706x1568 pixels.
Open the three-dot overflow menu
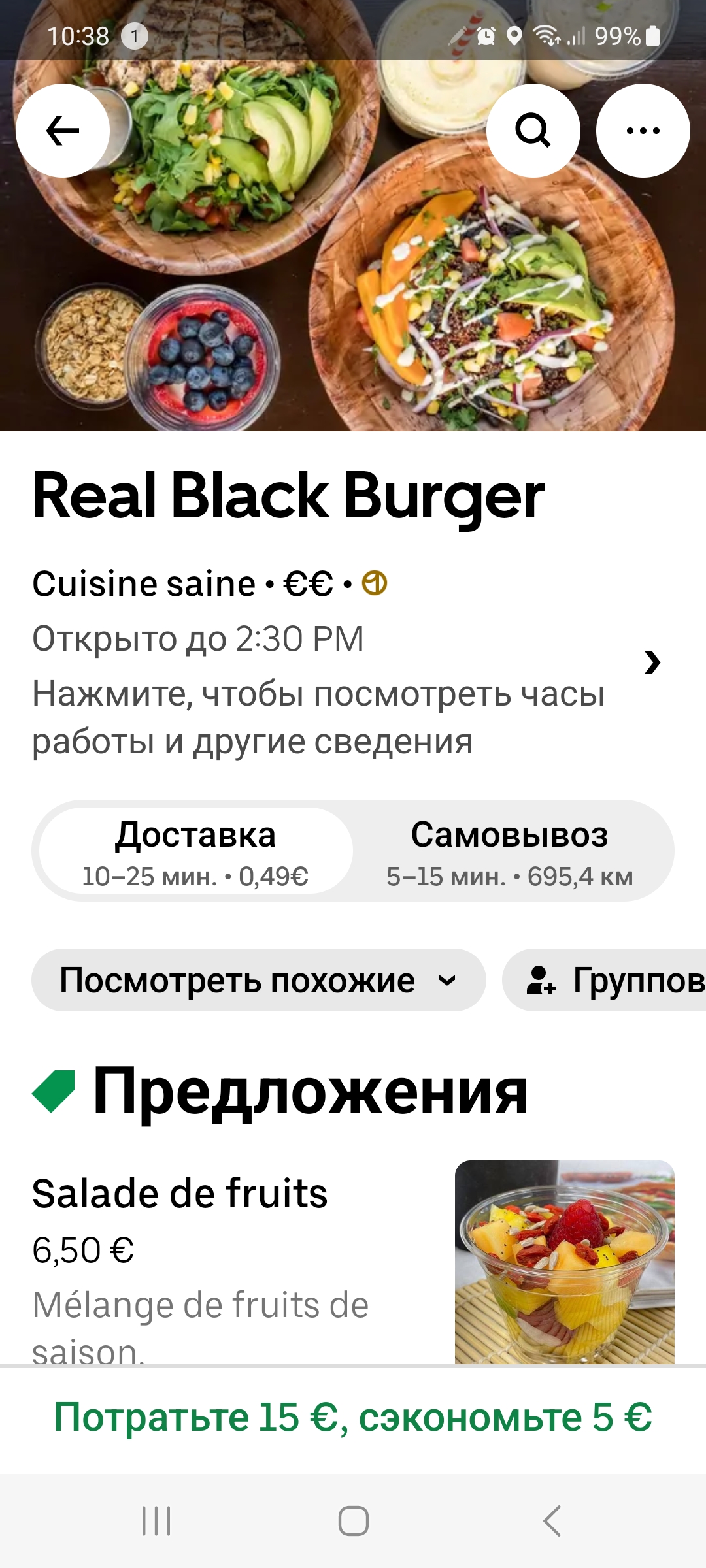coord(643,131)
